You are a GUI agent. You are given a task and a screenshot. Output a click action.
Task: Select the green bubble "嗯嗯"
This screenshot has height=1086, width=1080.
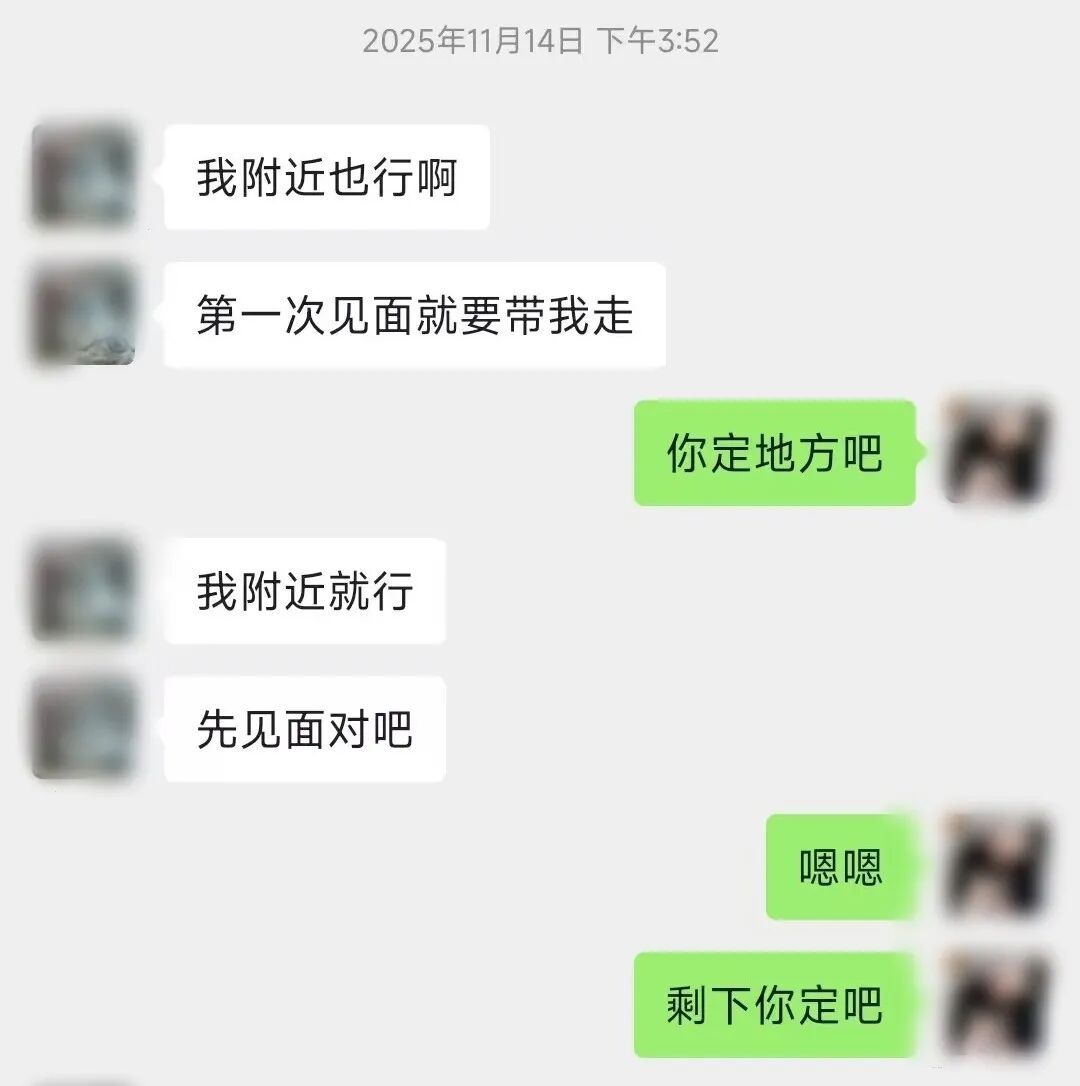click(x=840, y=865)
